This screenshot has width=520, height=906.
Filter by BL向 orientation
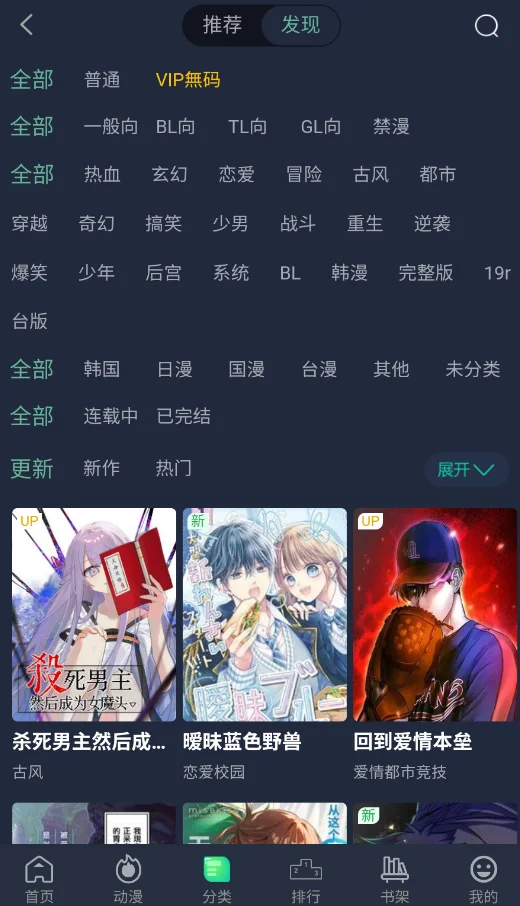click(x=176, y=127)
